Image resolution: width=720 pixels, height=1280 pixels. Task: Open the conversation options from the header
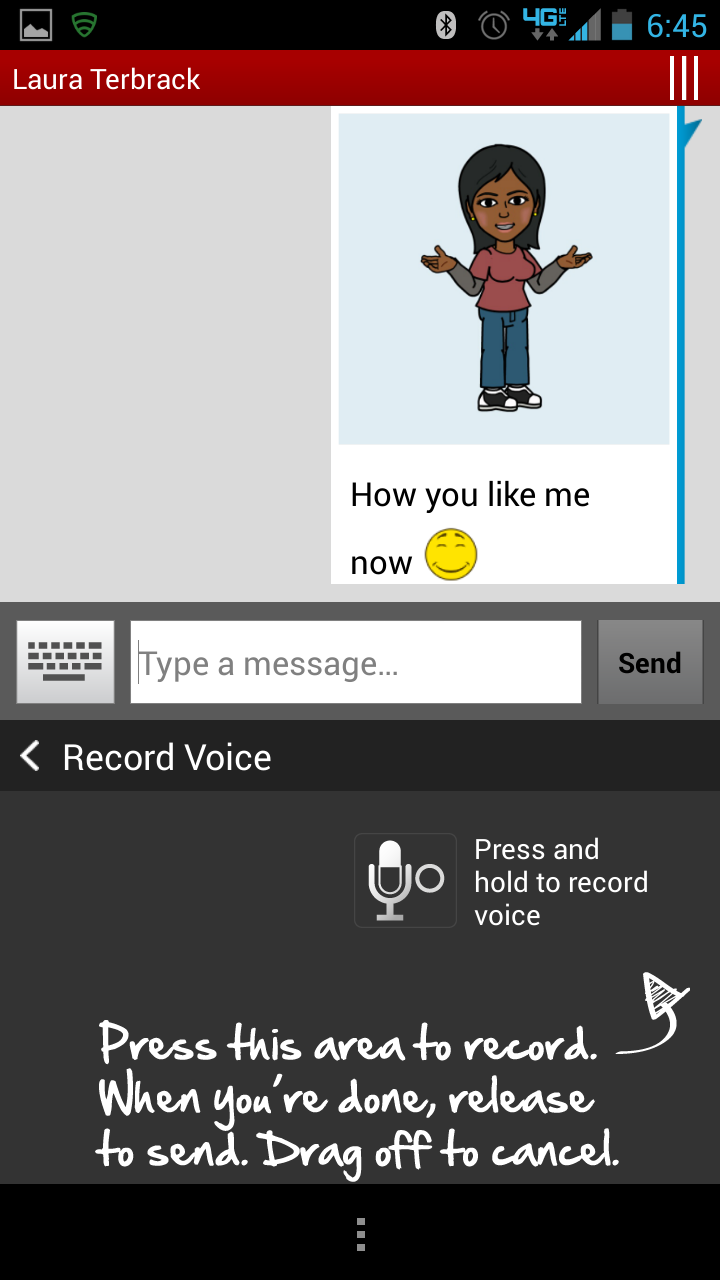coord(685,77)
